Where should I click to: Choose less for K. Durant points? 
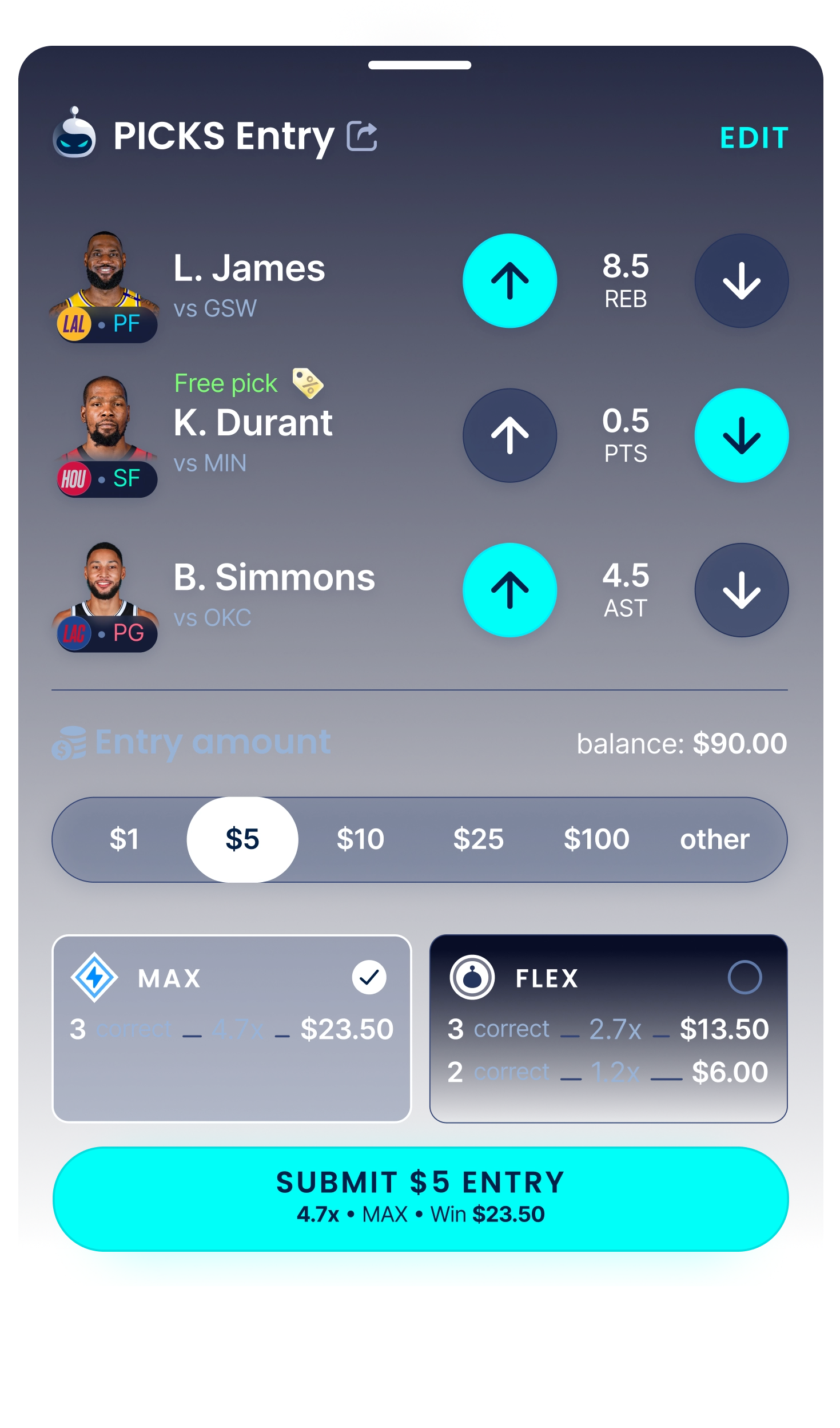(741, 435)
